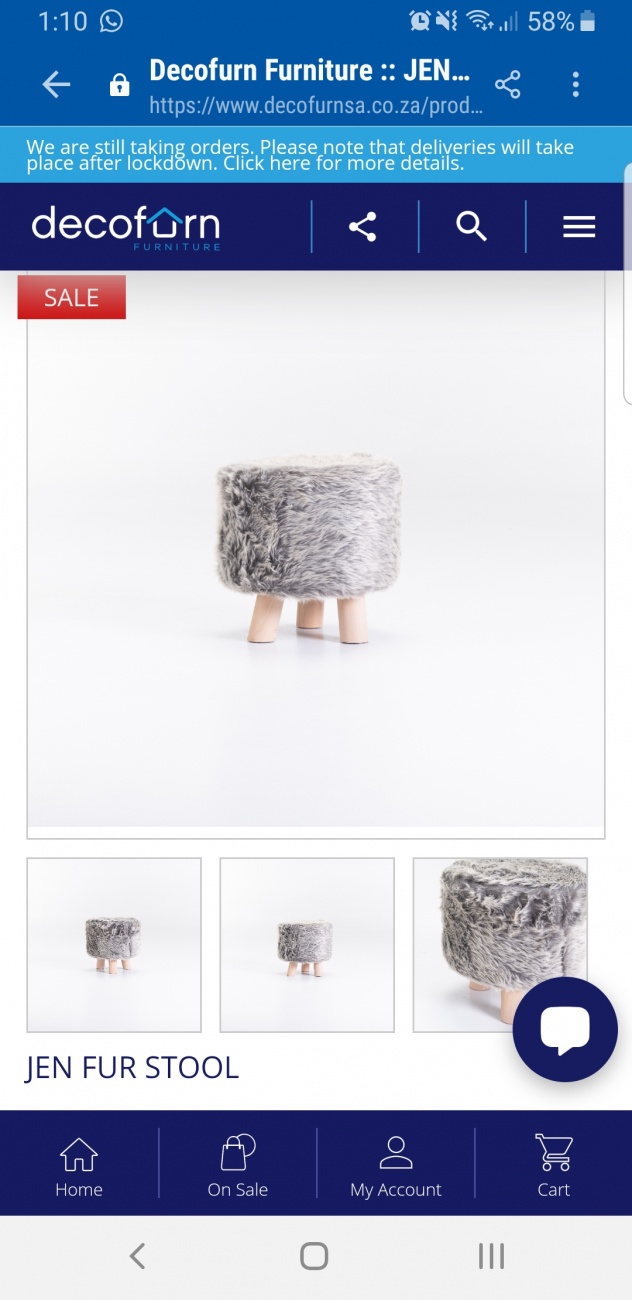Screen dimensions: 632x1300
Task: Open the live chat bubble
Action: [565, 1030]
